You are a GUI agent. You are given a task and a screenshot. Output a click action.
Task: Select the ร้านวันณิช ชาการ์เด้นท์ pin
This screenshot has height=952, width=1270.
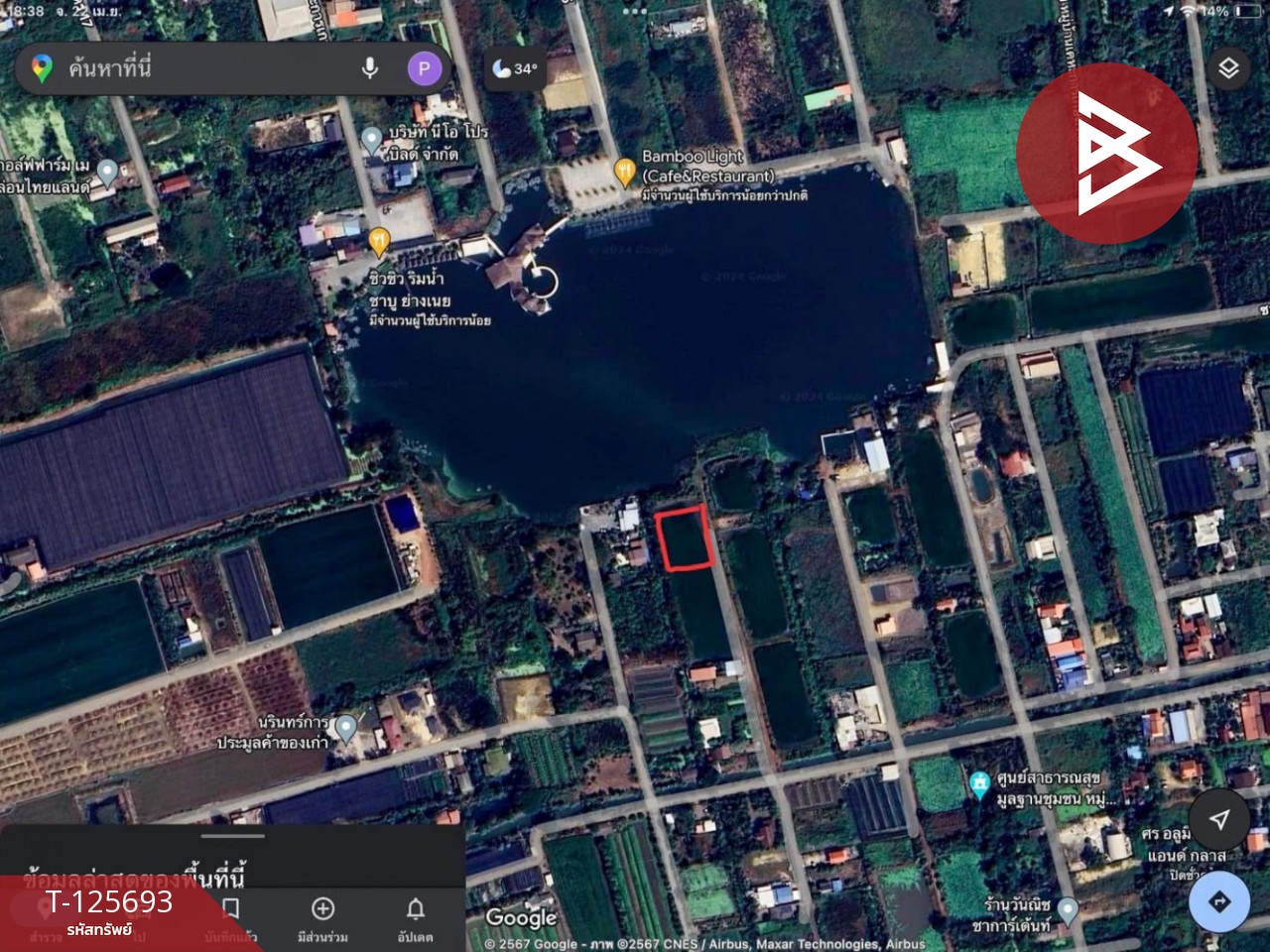coord(1068,909)
